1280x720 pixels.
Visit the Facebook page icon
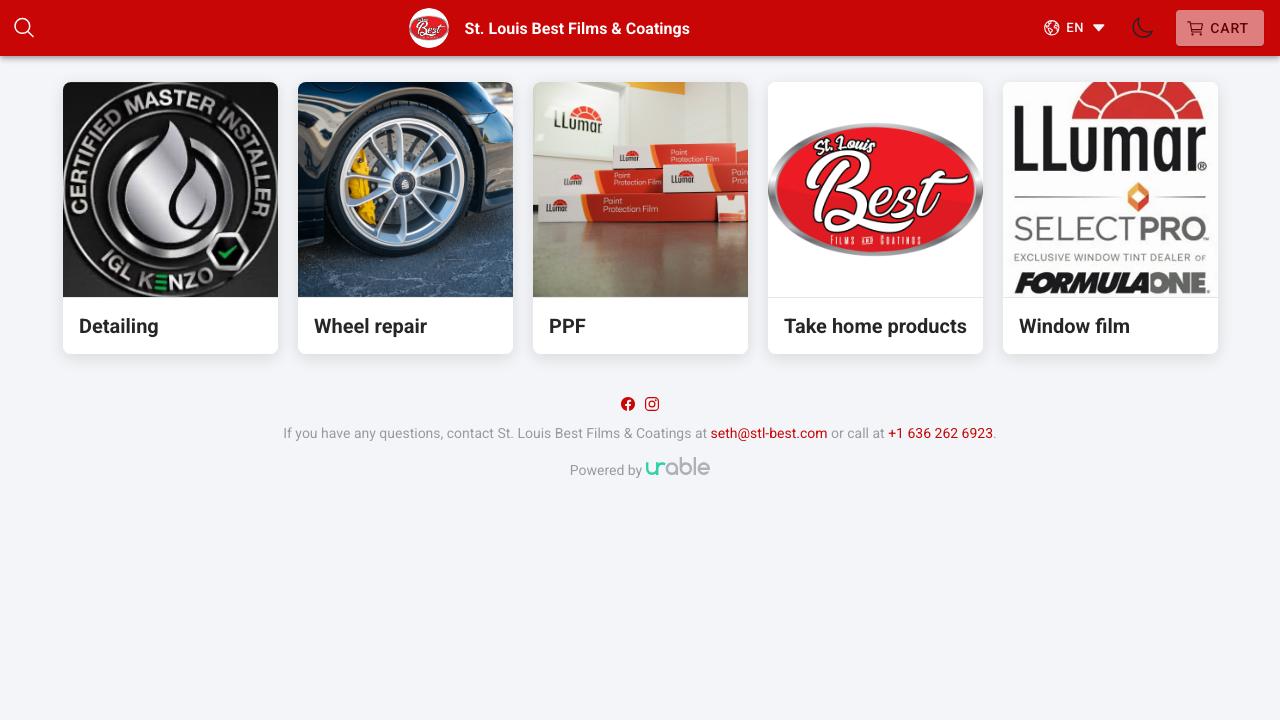[628, 404]
